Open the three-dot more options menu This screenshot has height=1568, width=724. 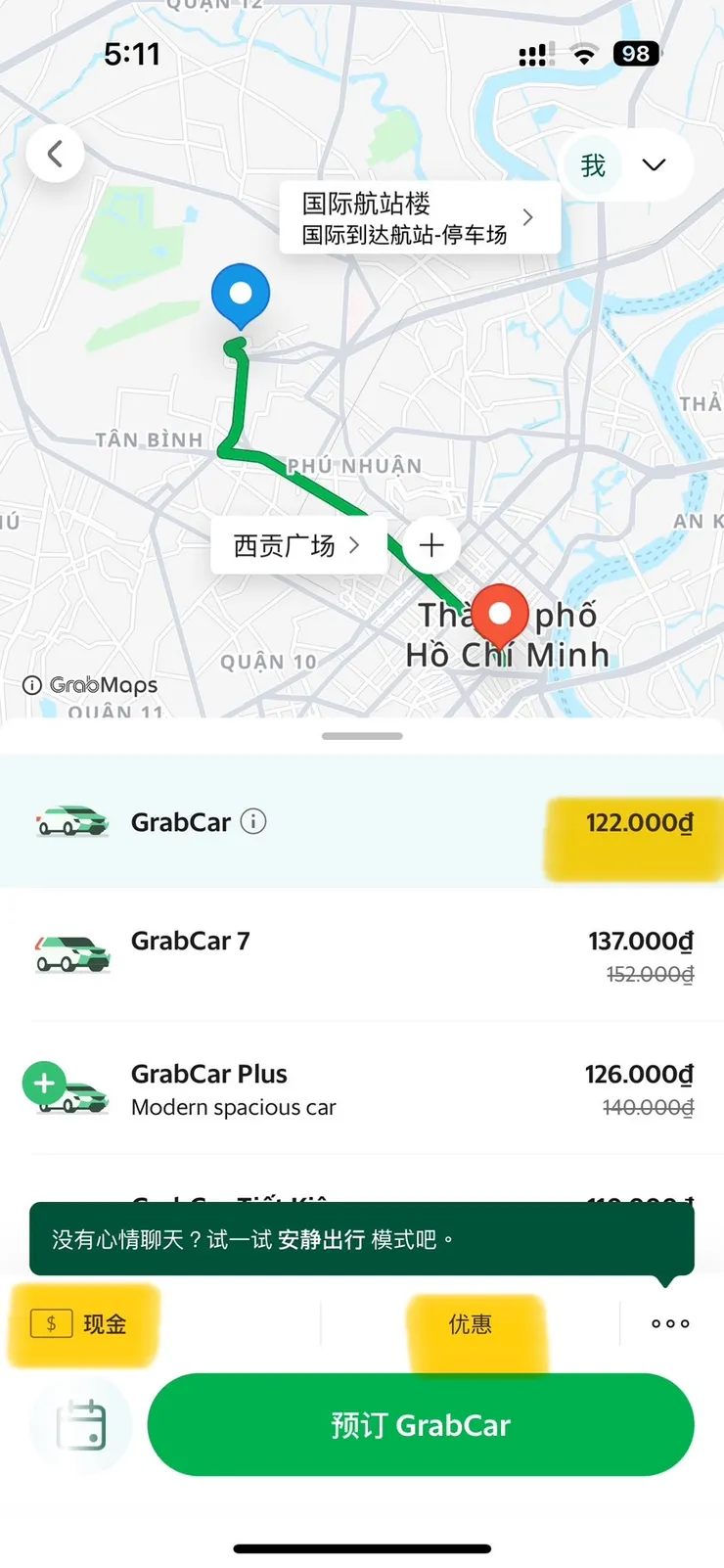[x=668, y=1323]
